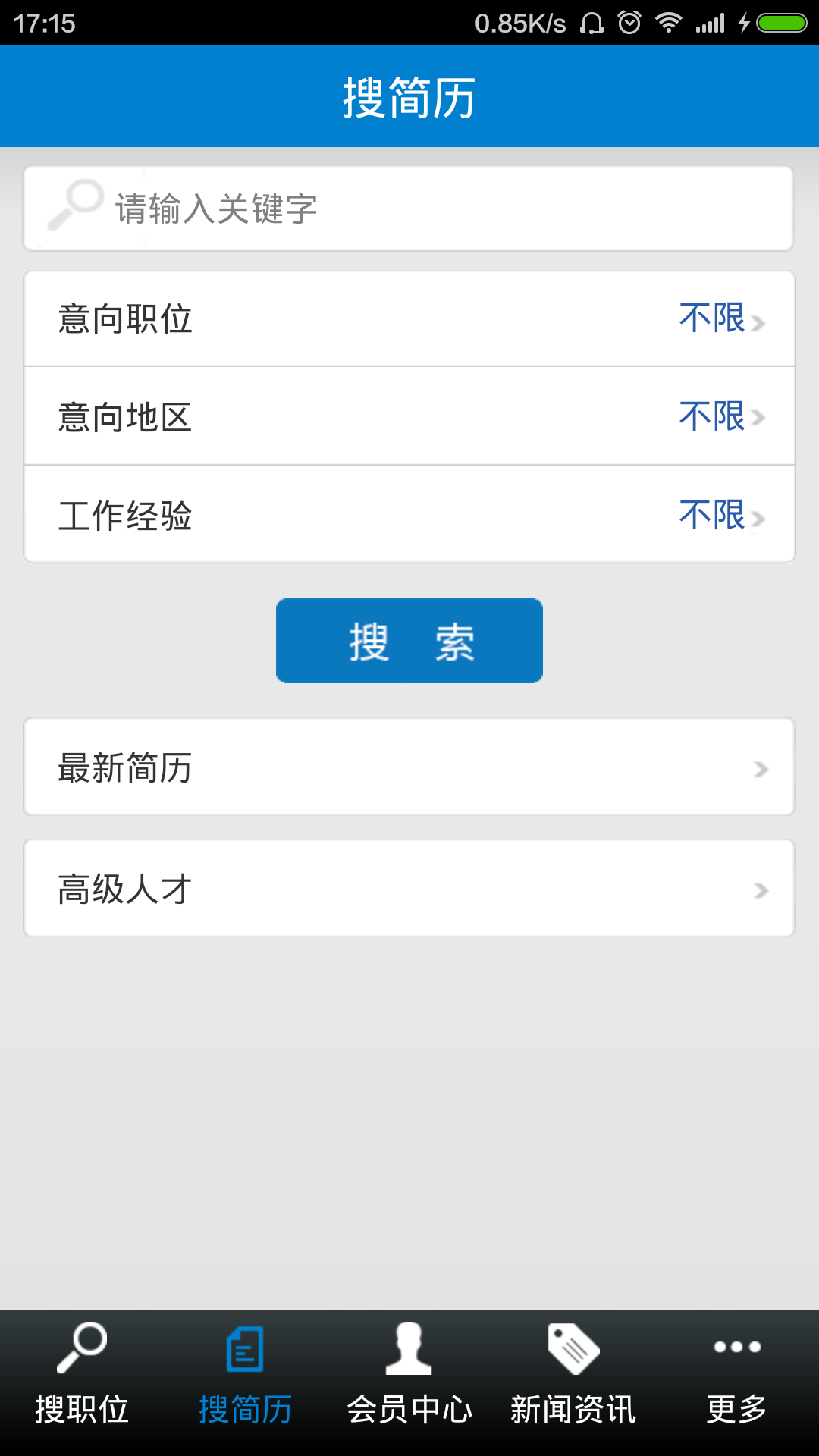View 高级人才 senior talent
The height and width of the screenshot is (1456, 819).
(409, 889)
